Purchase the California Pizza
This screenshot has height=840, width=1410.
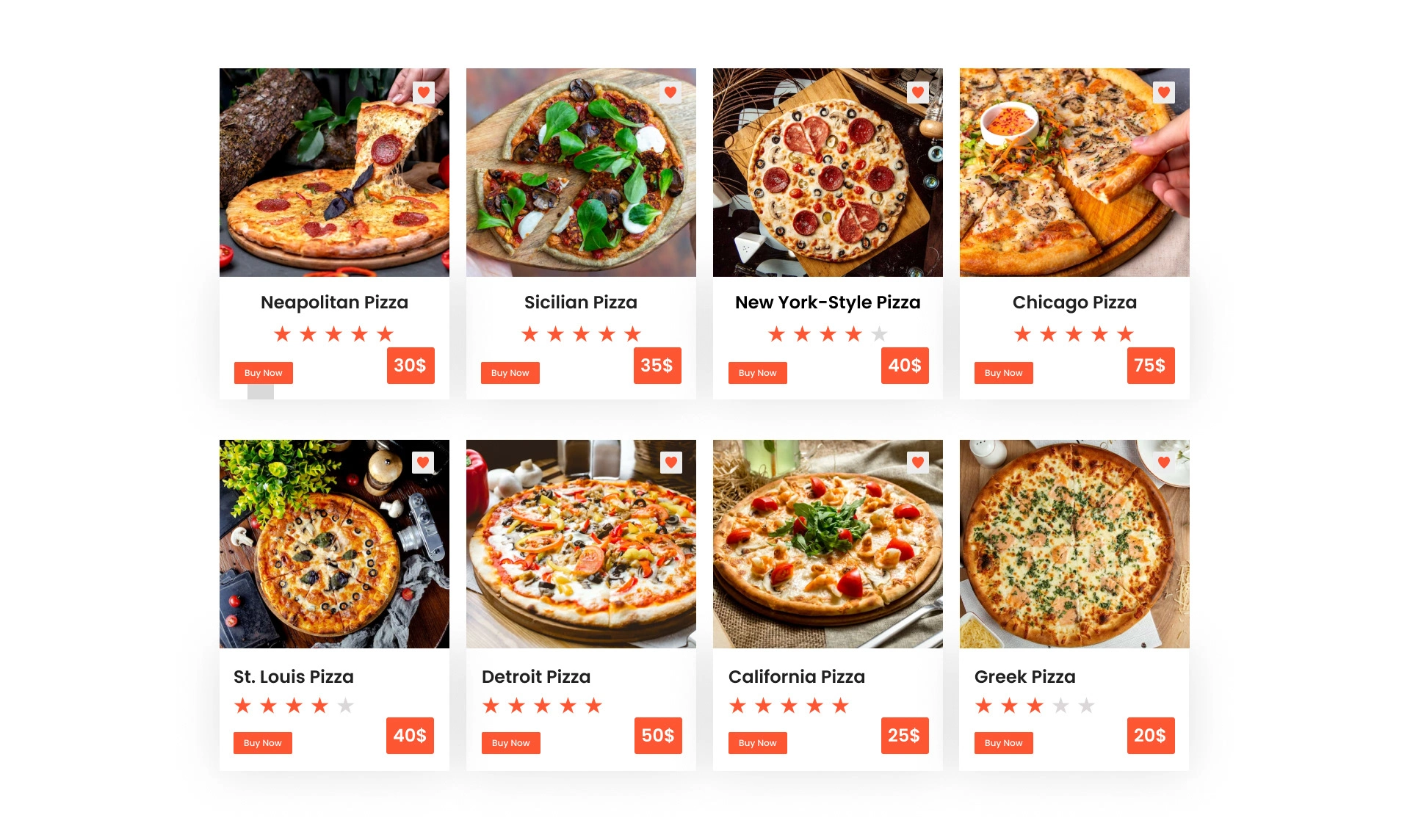coord(757,743)
